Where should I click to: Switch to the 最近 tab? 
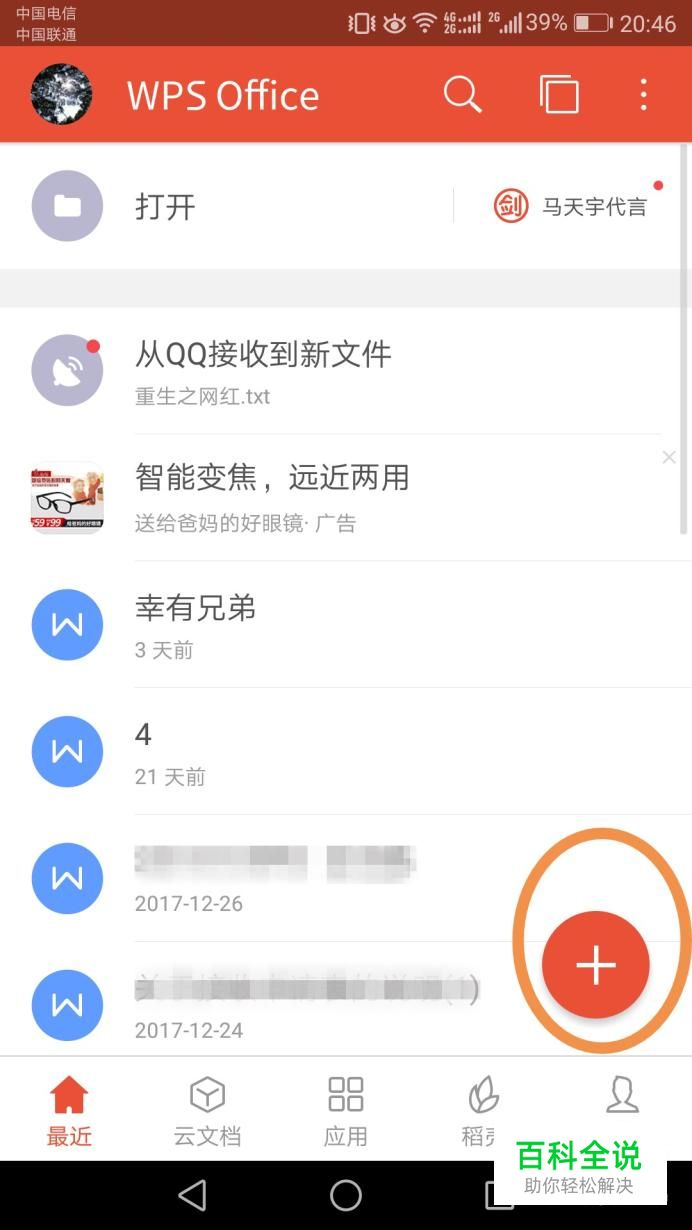point(69,1110)
